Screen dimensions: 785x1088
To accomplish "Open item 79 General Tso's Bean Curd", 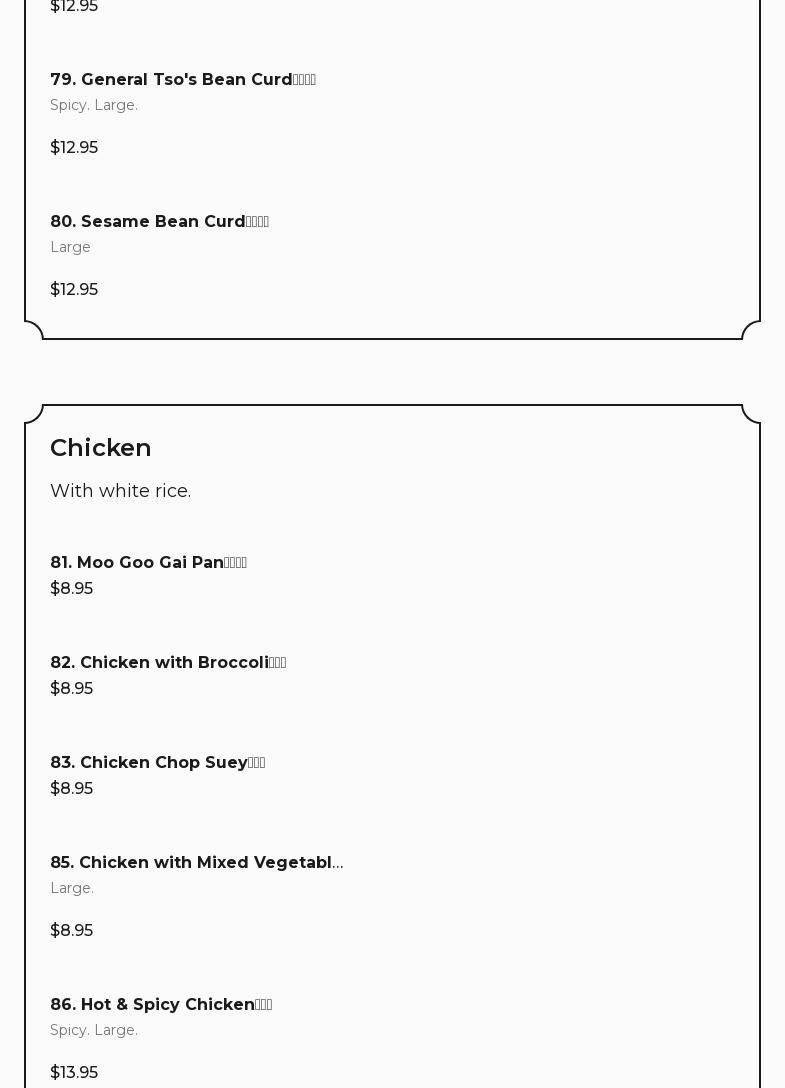I will pos(183,80).
